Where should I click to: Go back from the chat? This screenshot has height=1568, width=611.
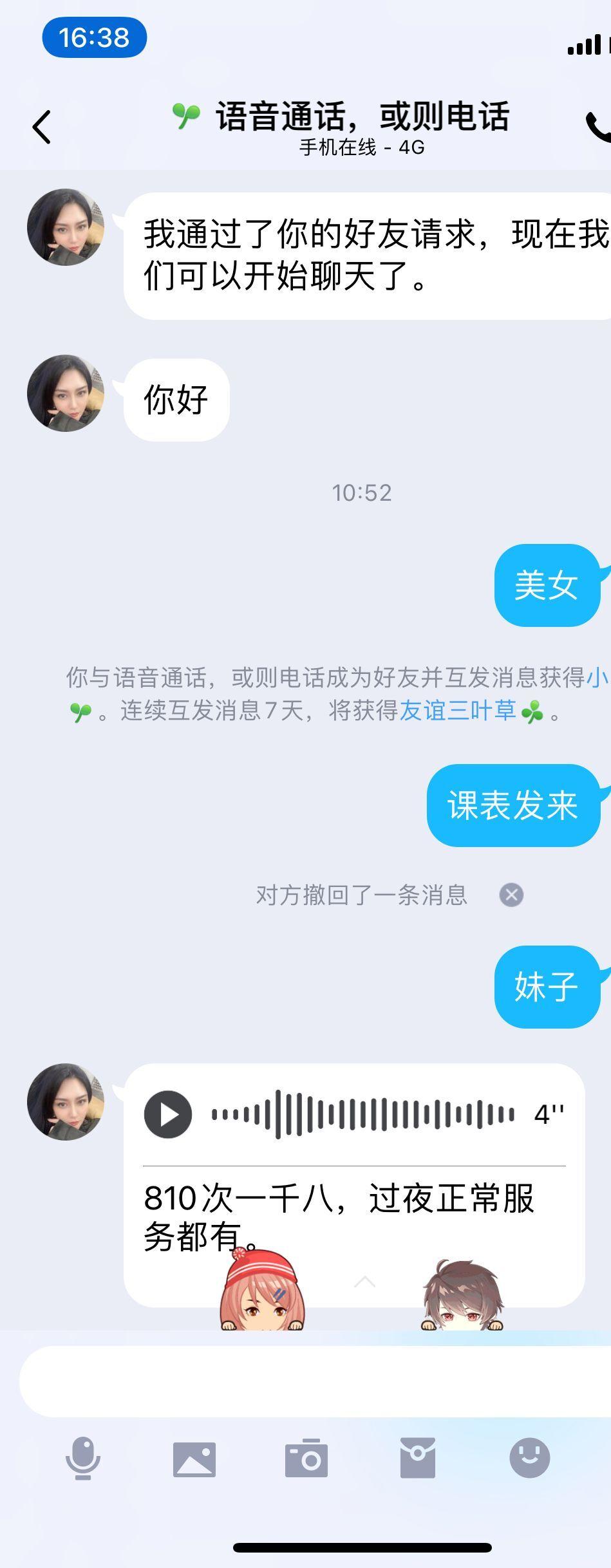(x=42, y=127)
